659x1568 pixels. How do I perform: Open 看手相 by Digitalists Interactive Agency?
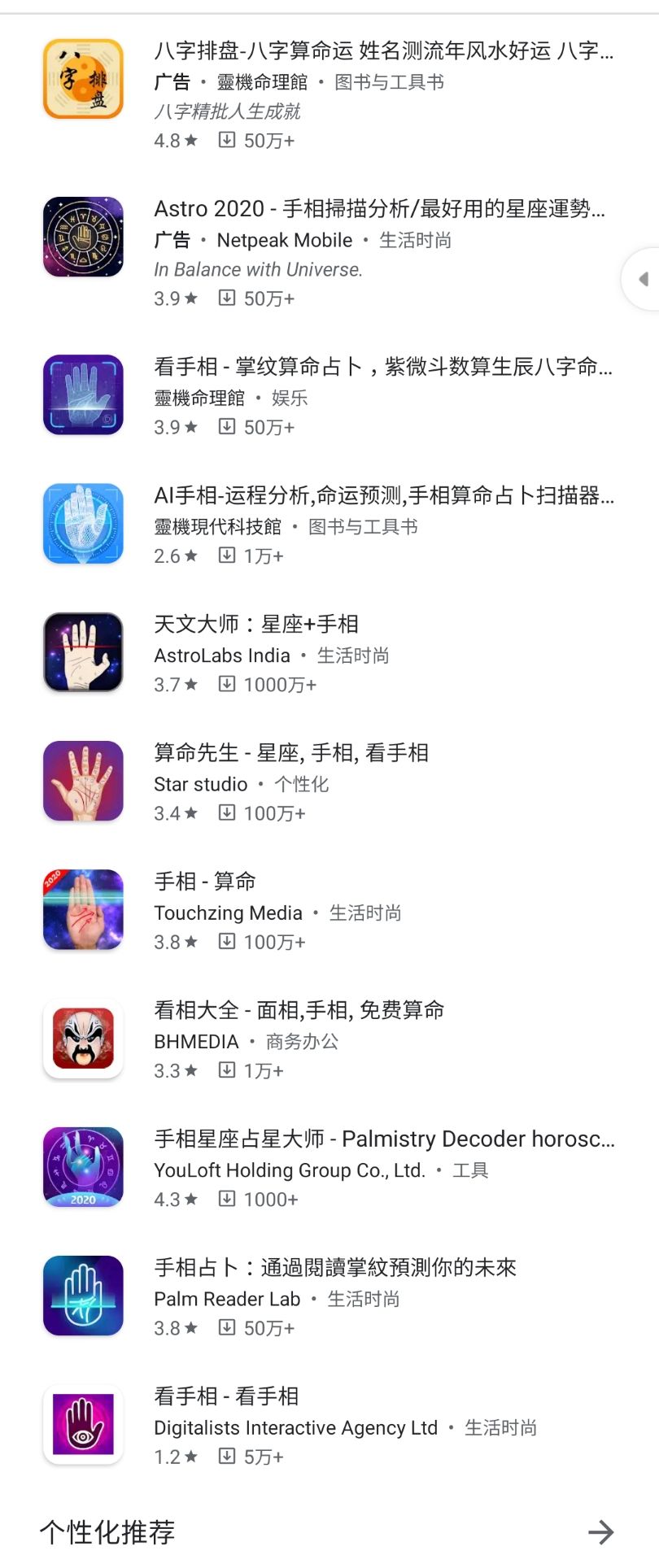tap(226, 1396)
